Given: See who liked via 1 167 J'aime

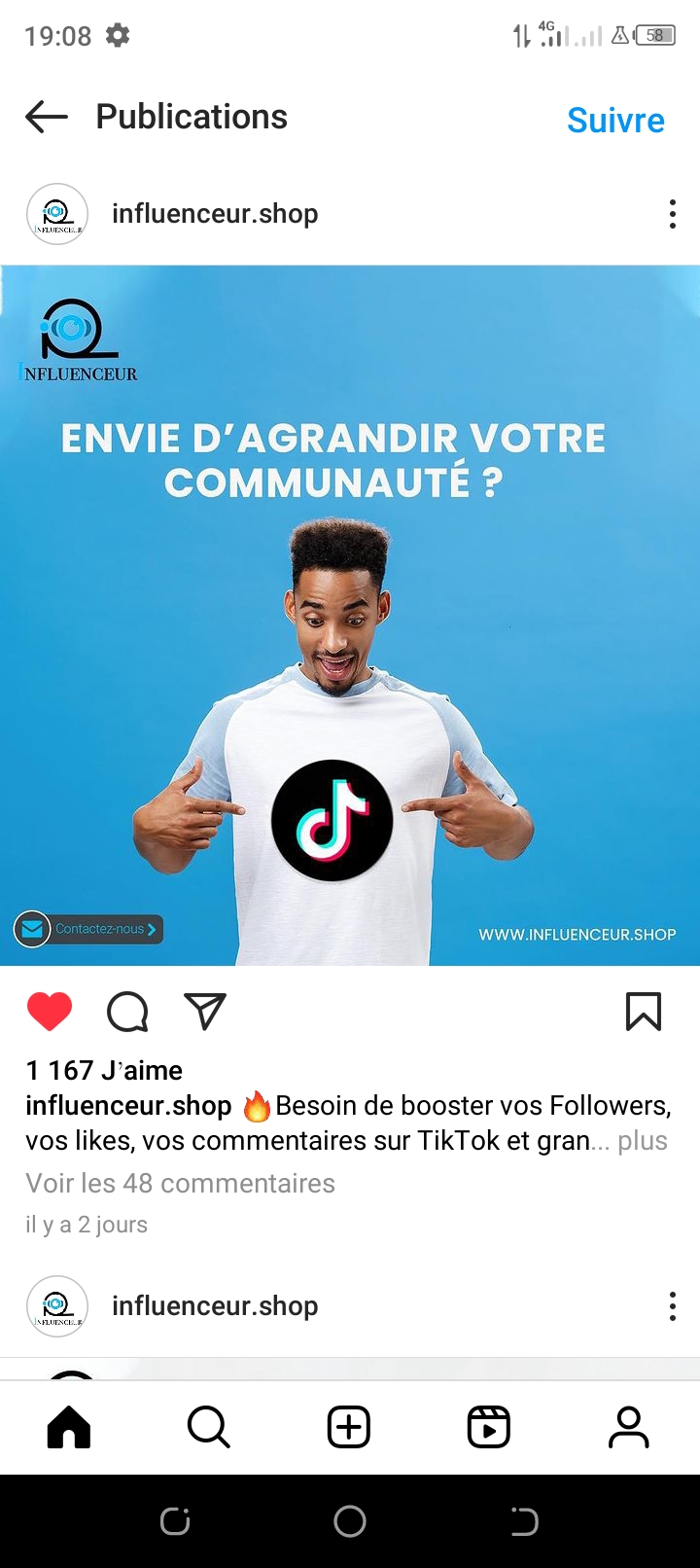Looking at the screenshot, I should pos(104,1070).
